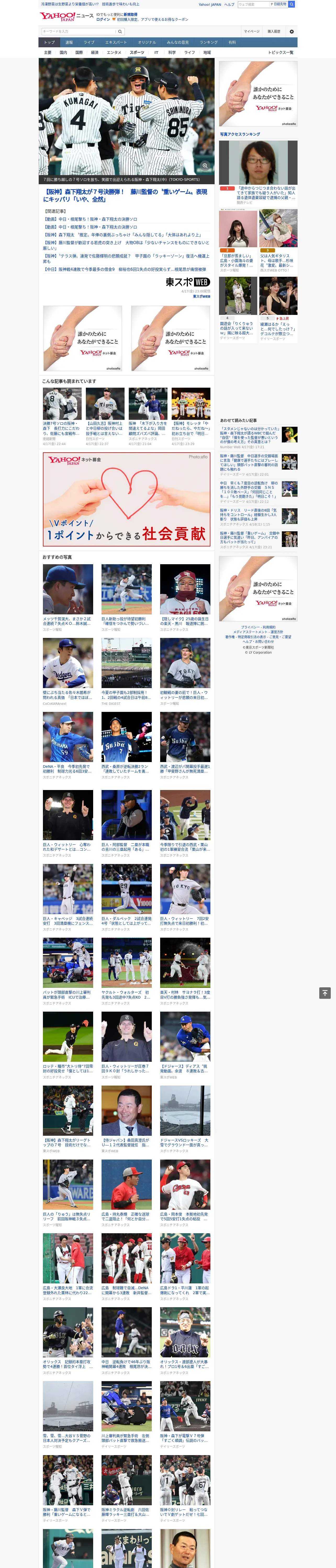Open プライバシー・利用規約 footer link
Screen dimensions: 336x1568
pos(258,627)
